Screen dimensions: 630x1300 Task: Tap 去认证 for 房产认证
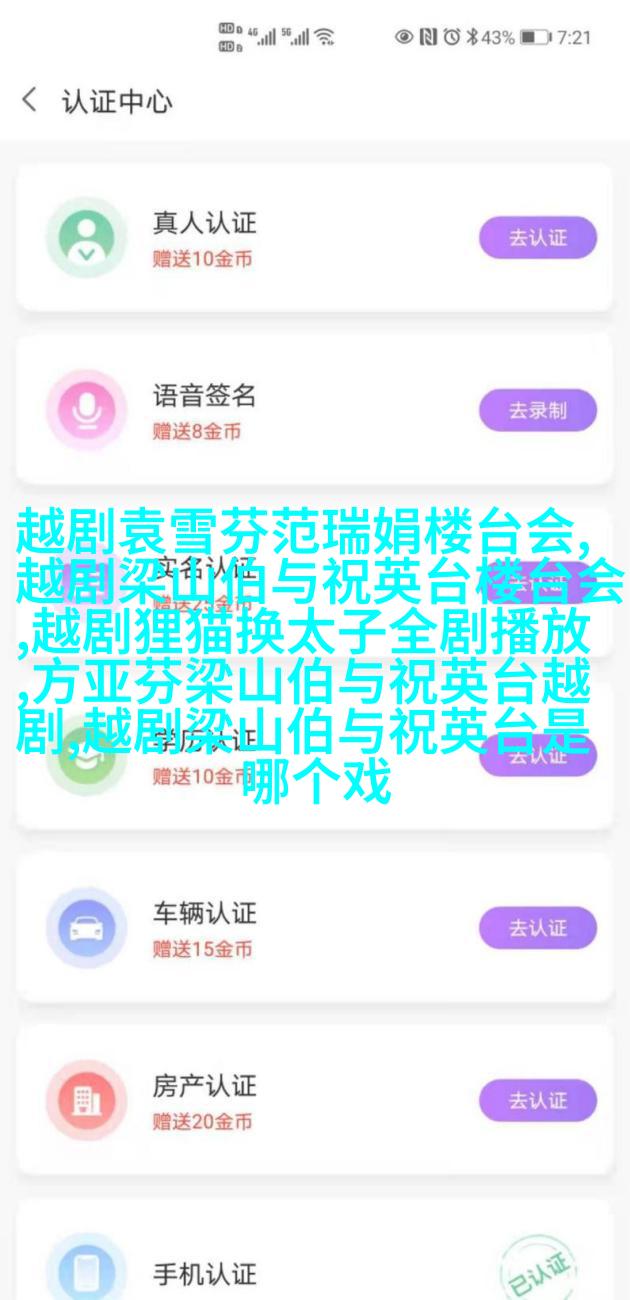click(537, 1100)
